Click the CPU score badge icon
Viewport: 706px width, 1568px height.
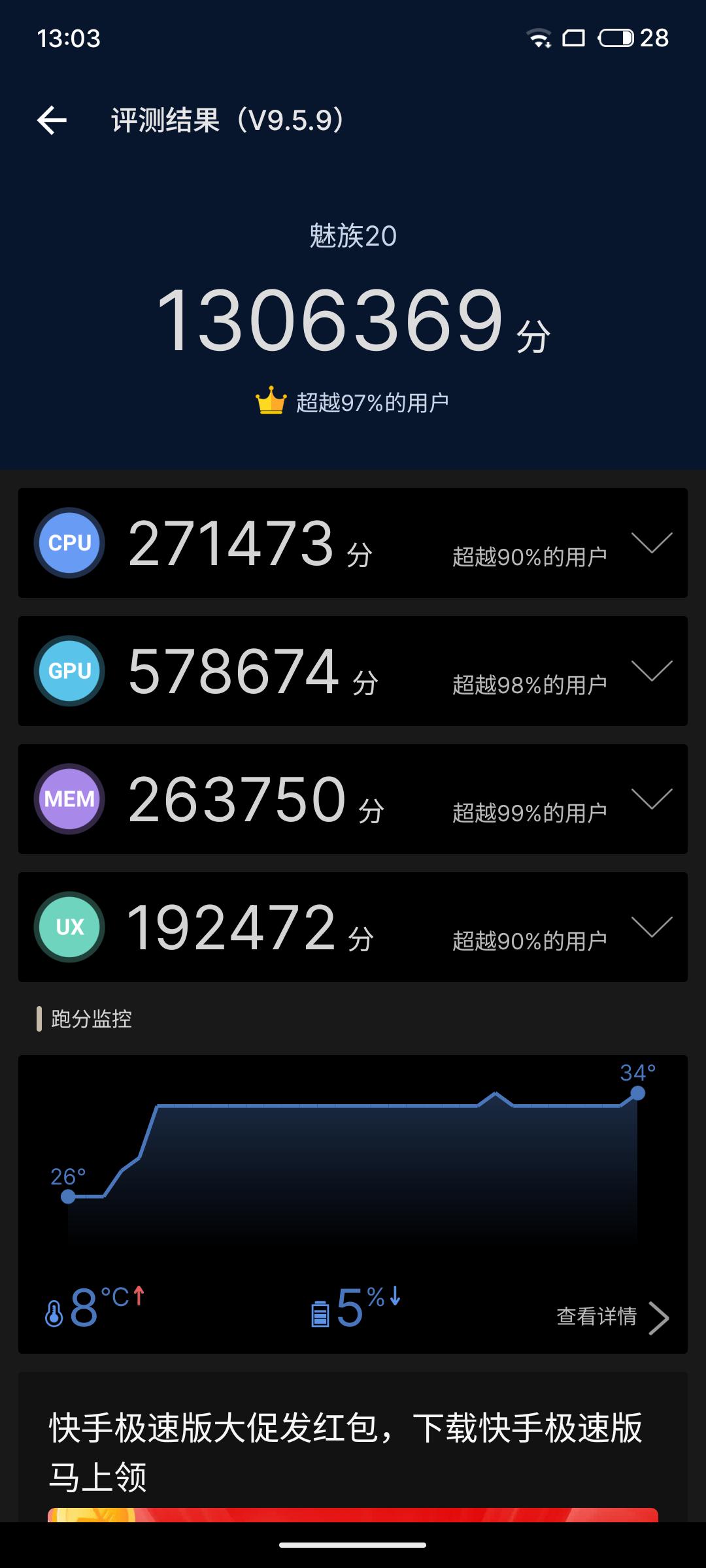coord(69,542)
